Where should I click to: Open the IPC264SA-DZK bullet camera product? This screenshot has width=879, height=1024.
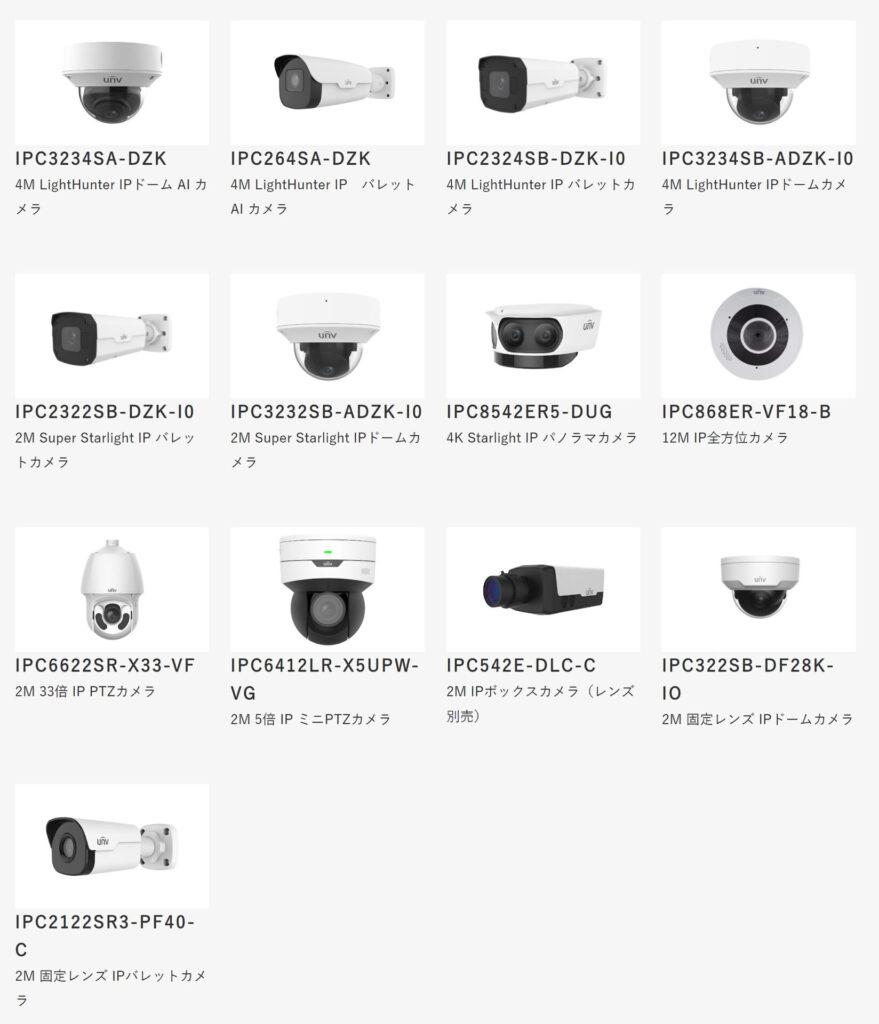327,83
